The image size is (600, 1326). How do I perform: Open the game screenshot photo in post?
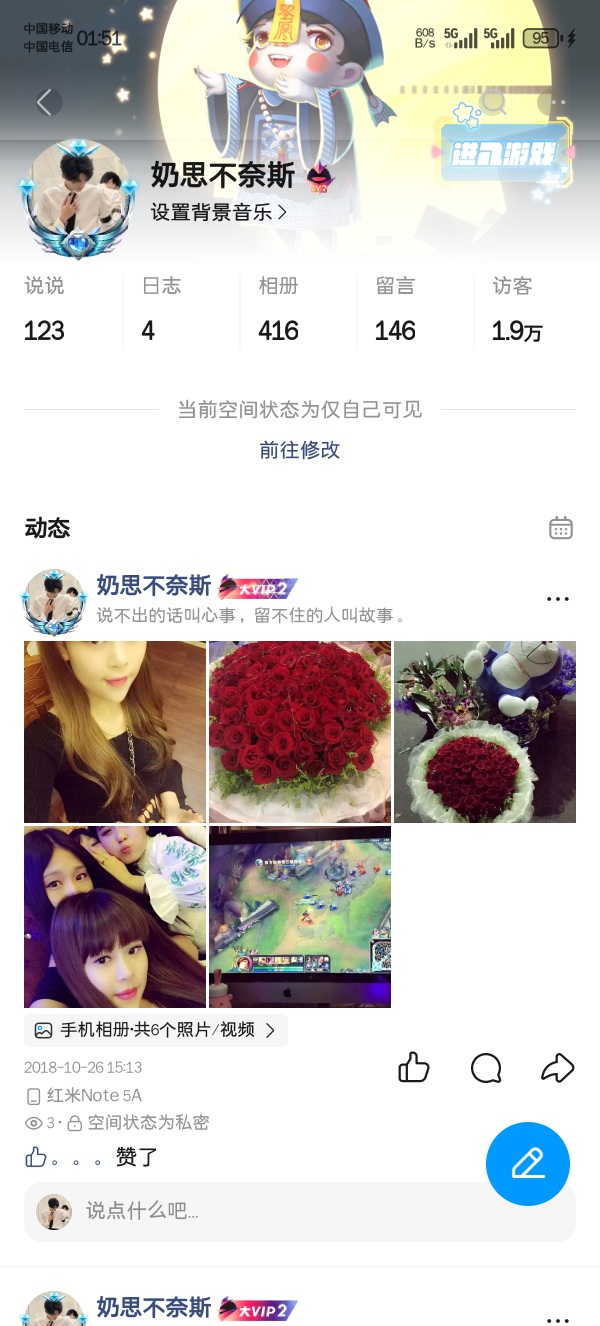[x=300, y=916]
